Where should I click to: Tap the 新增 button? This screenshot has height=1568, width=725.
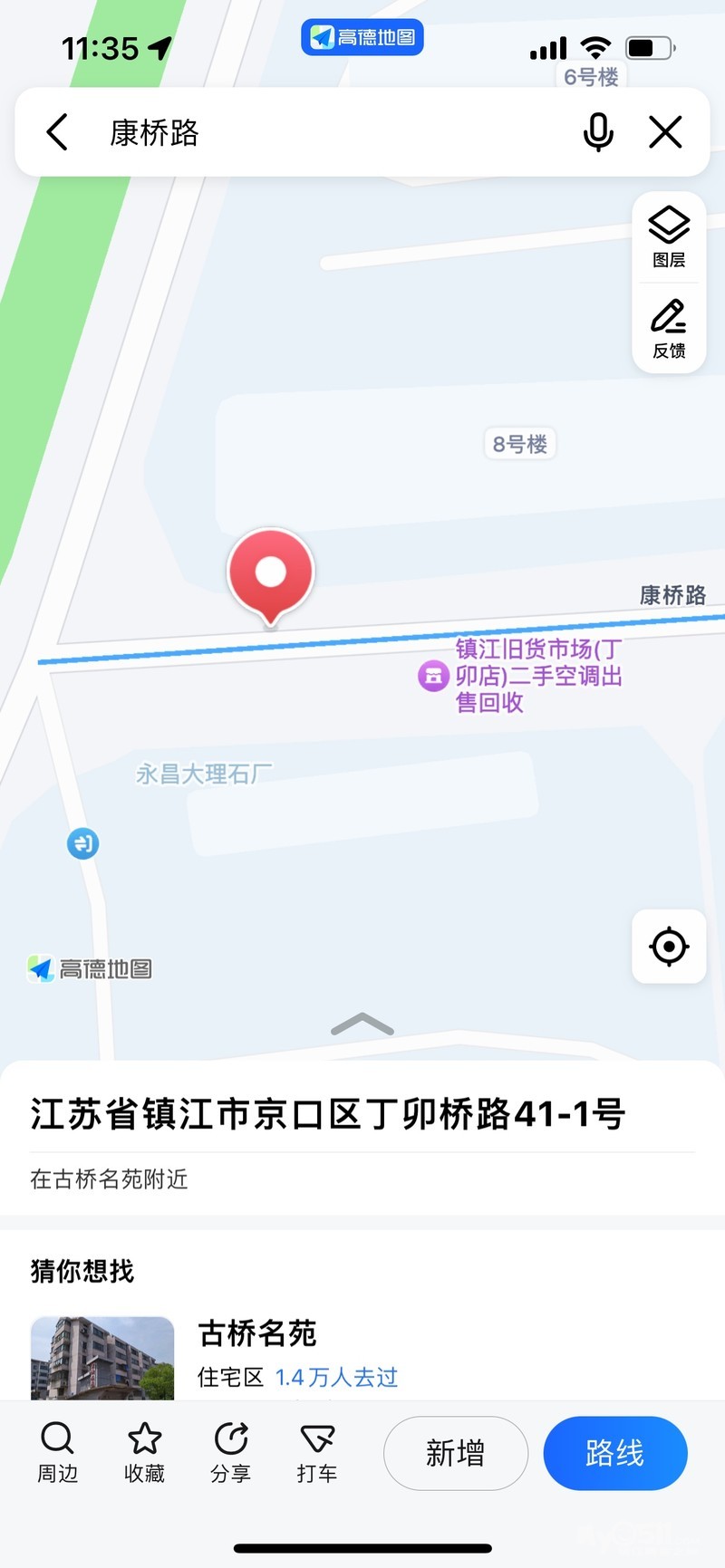tap(456, 1453)
